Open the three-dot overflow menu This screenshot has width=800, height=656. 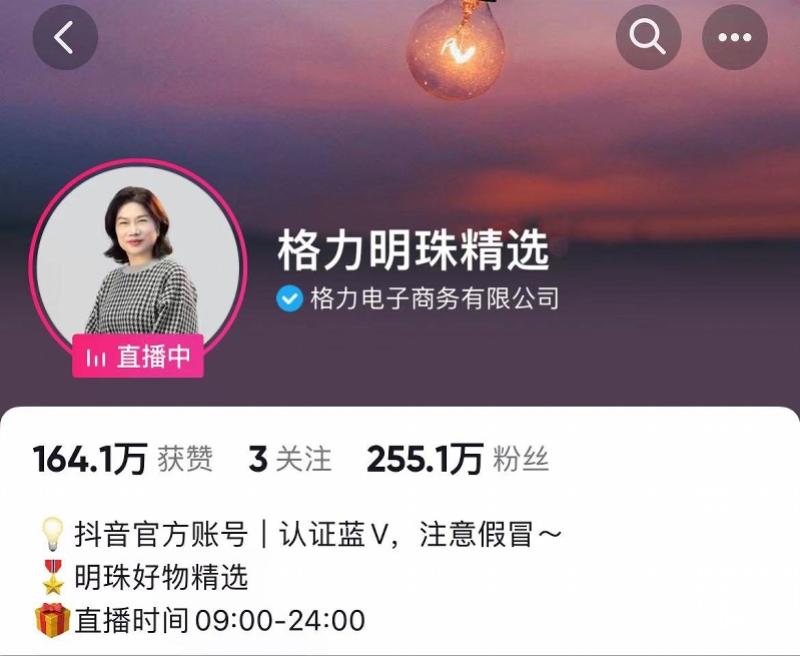(735, 38)
